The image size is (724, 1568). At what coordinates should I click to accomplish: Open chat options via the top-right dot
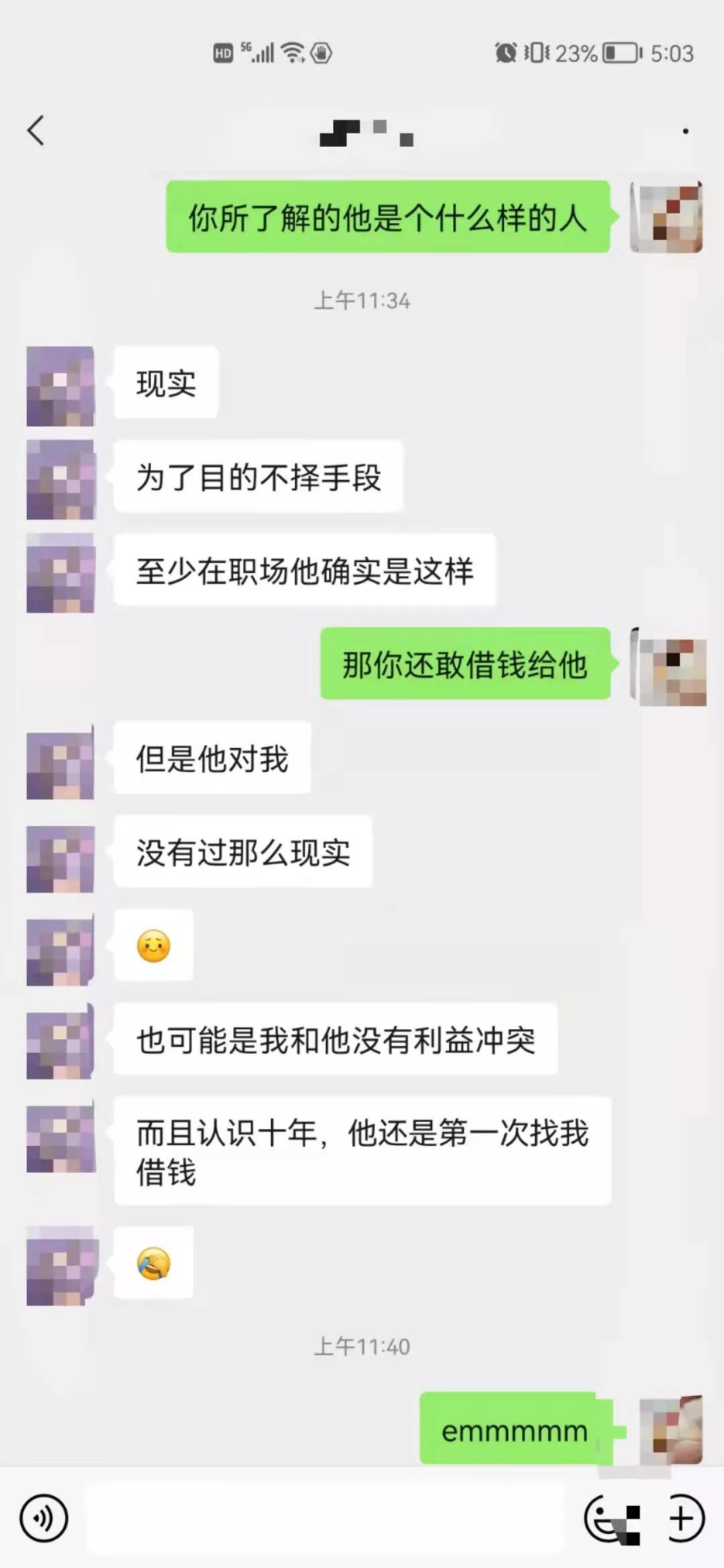685,131
